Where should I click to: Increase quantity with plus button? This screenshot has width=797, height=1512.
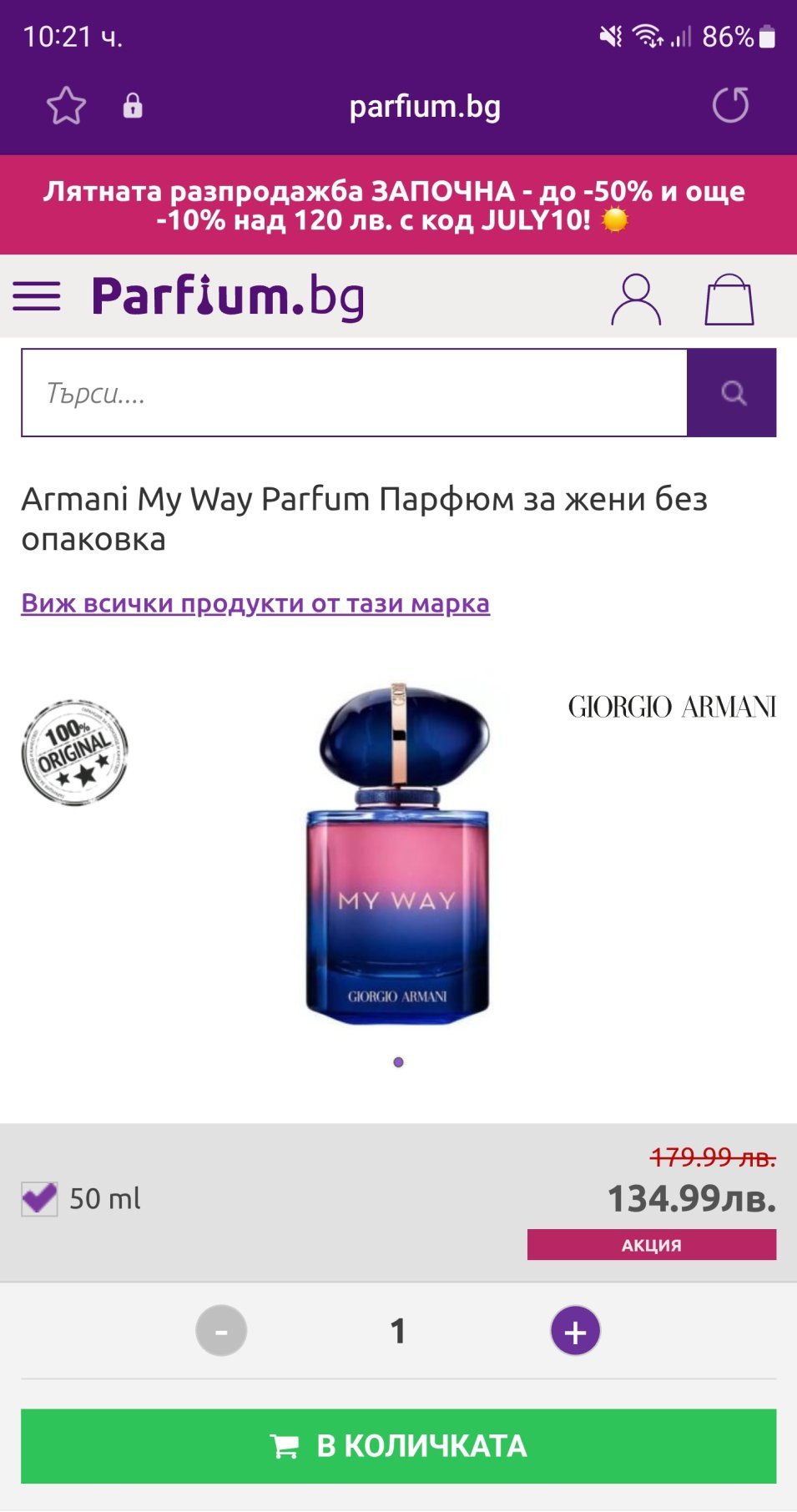coord(575,1331)
